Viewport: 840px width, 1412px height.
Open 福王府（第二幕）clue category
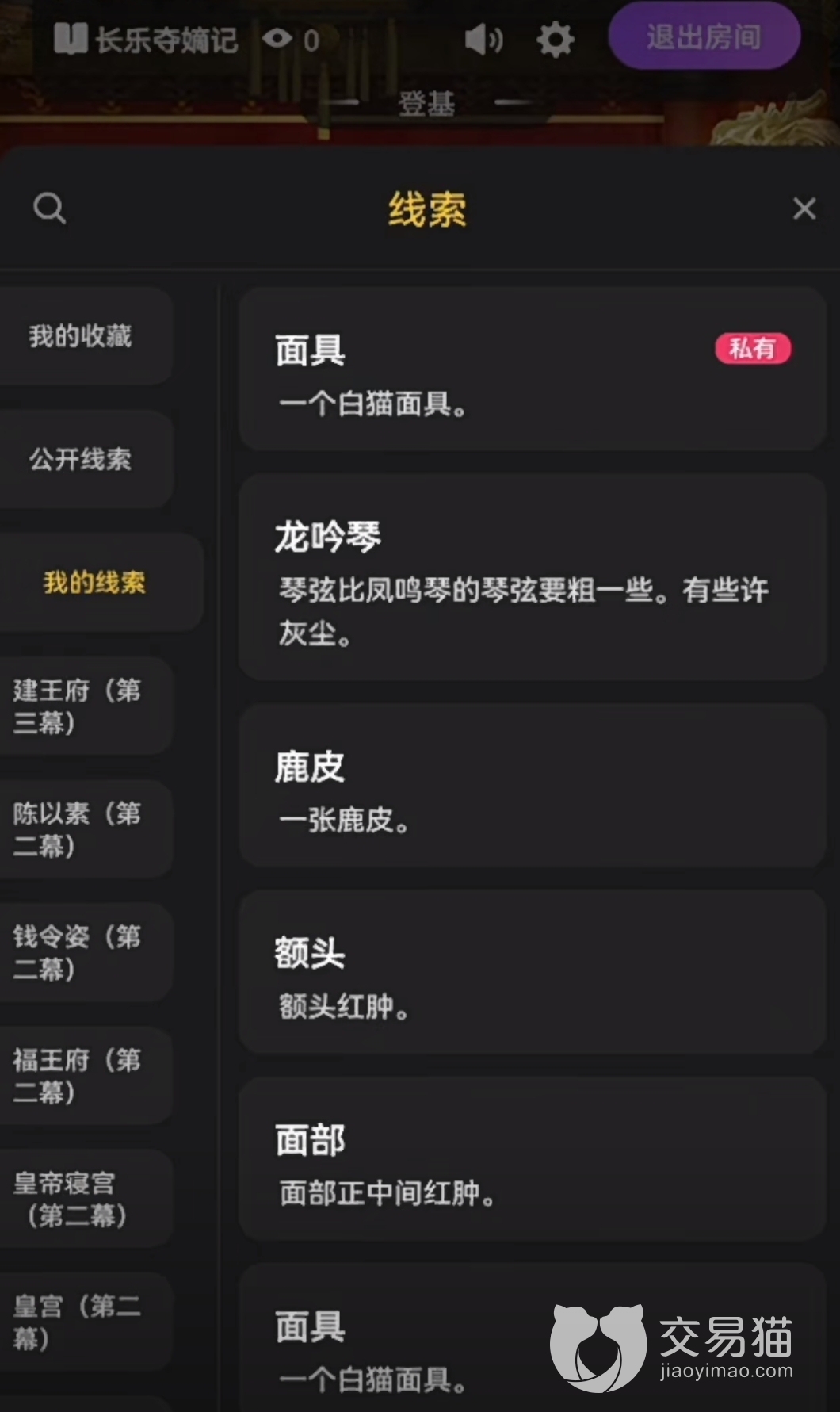[78, 1076]
